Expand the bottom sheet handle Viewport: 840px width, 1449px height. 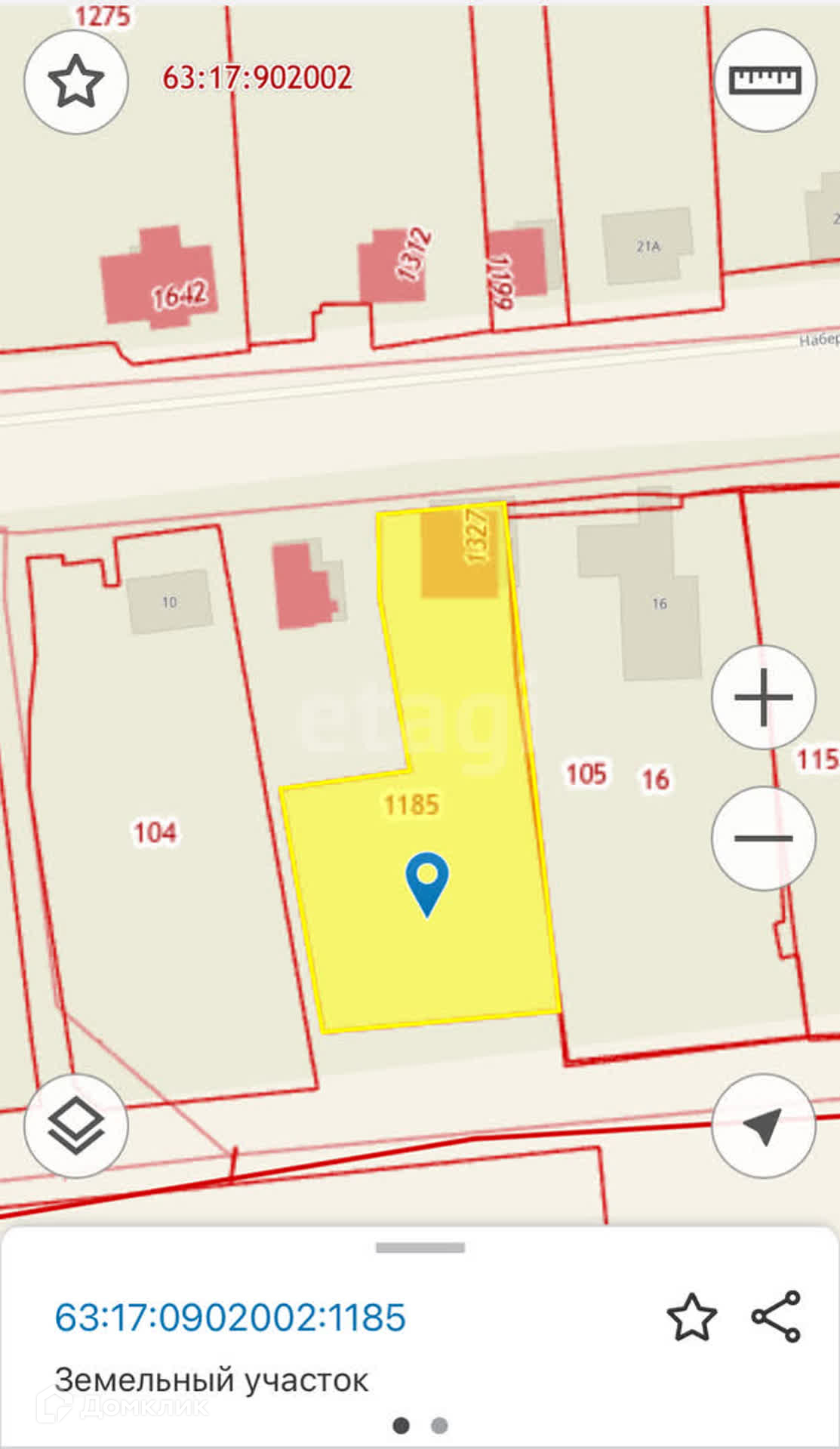(x=420, y=1247)
